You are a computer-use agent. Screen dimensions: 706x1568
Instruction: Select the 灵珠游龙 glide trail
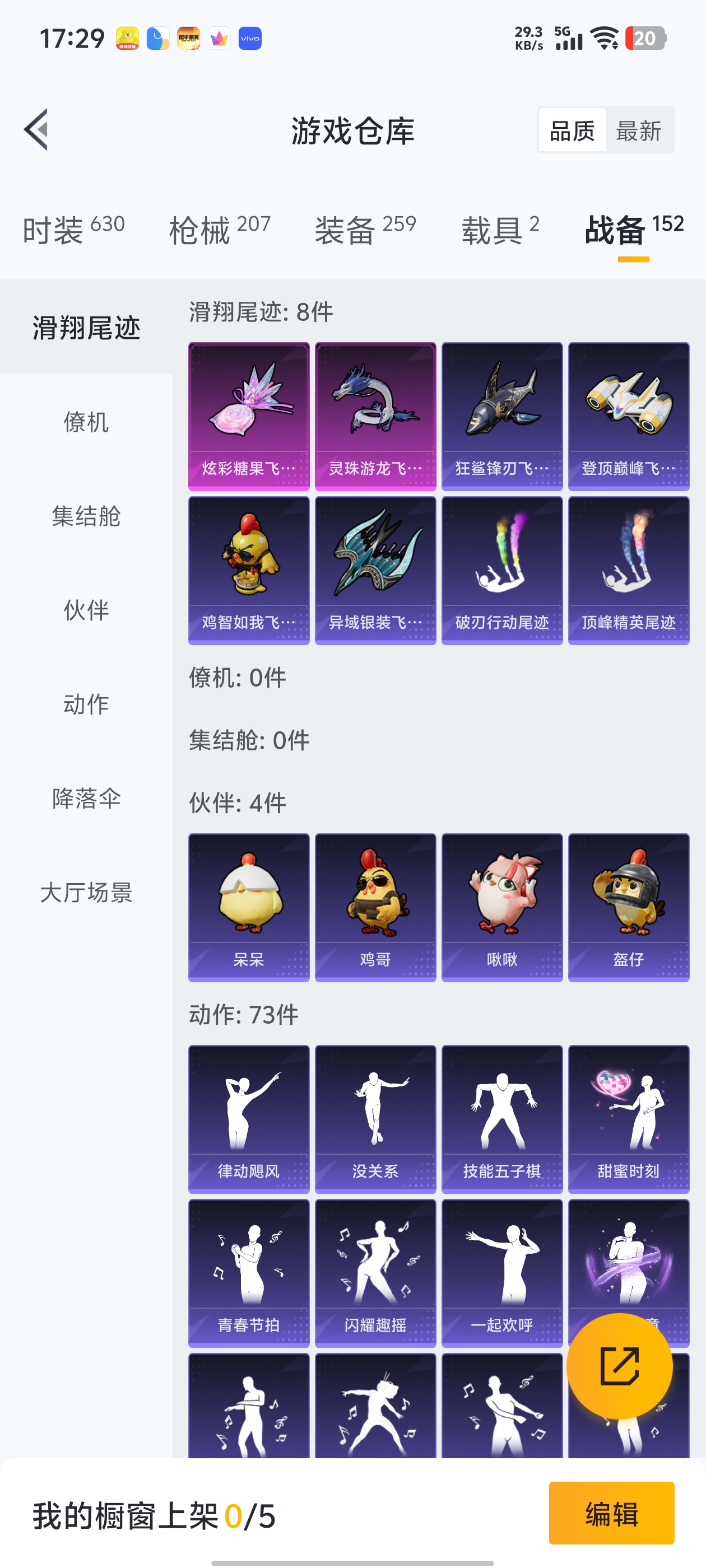[375, 414]
